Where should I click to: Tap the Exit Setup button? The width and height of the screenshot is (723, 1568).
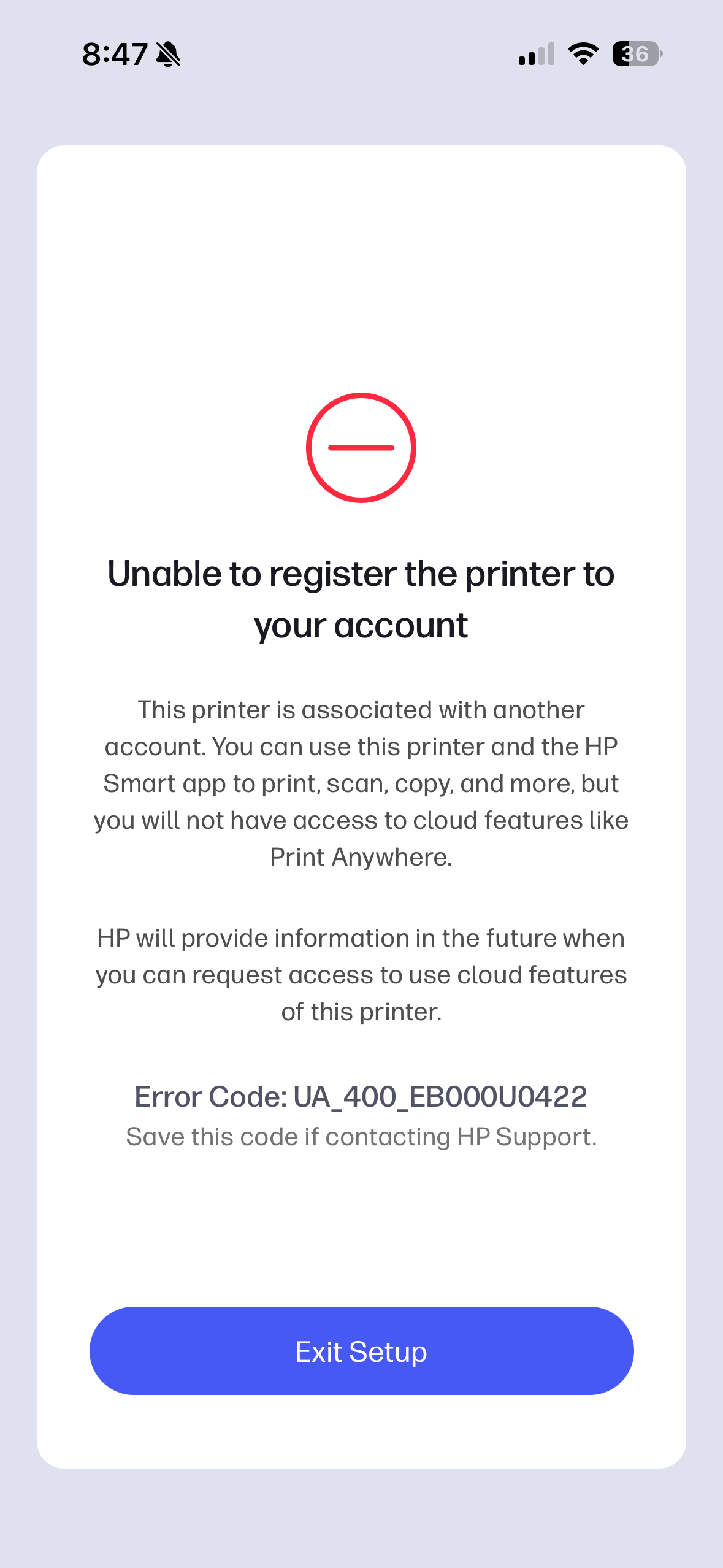[x=361, y=1351]
